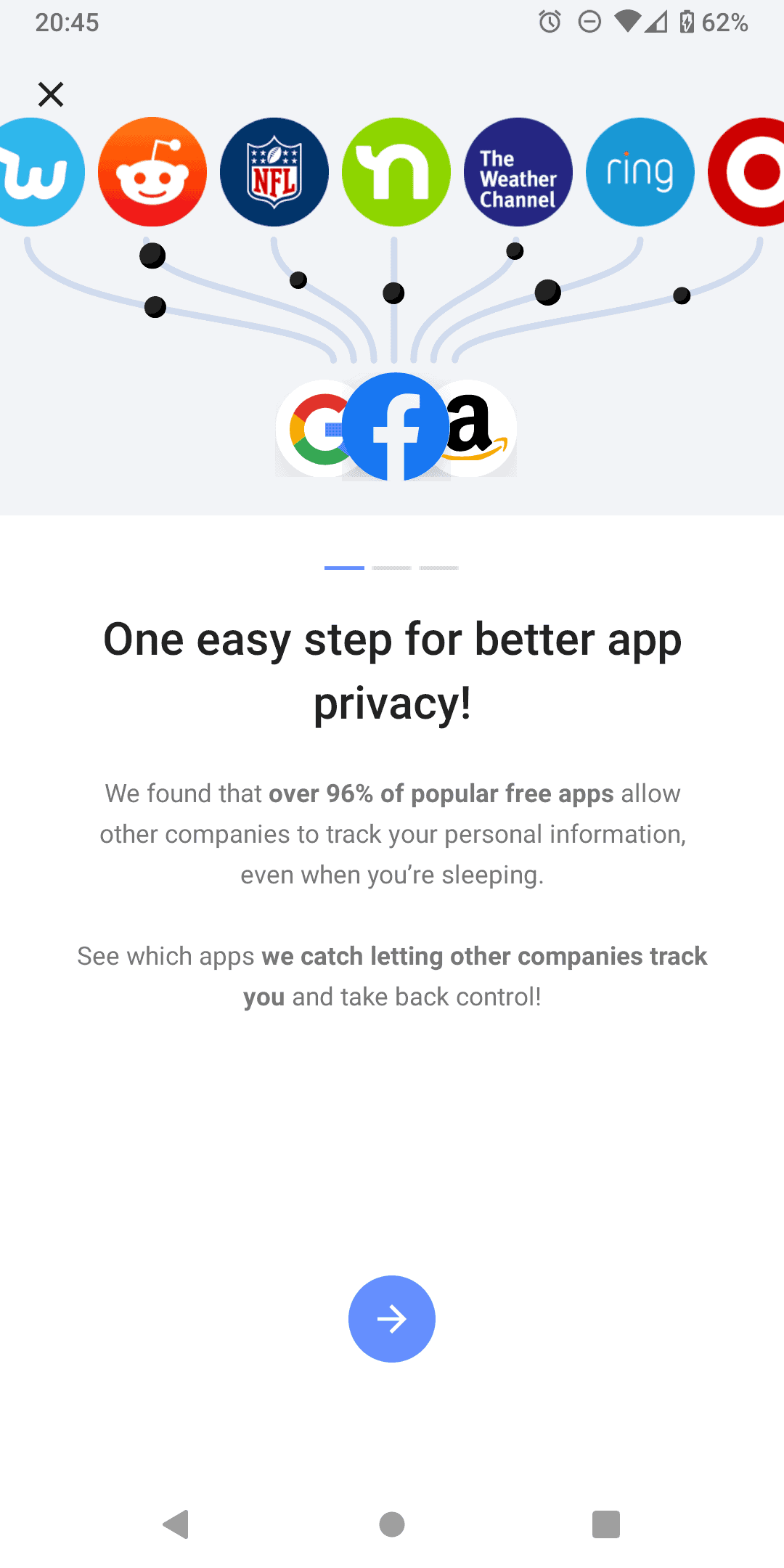Close the app privacy intro screen
784x1568 pixels.
51,94
